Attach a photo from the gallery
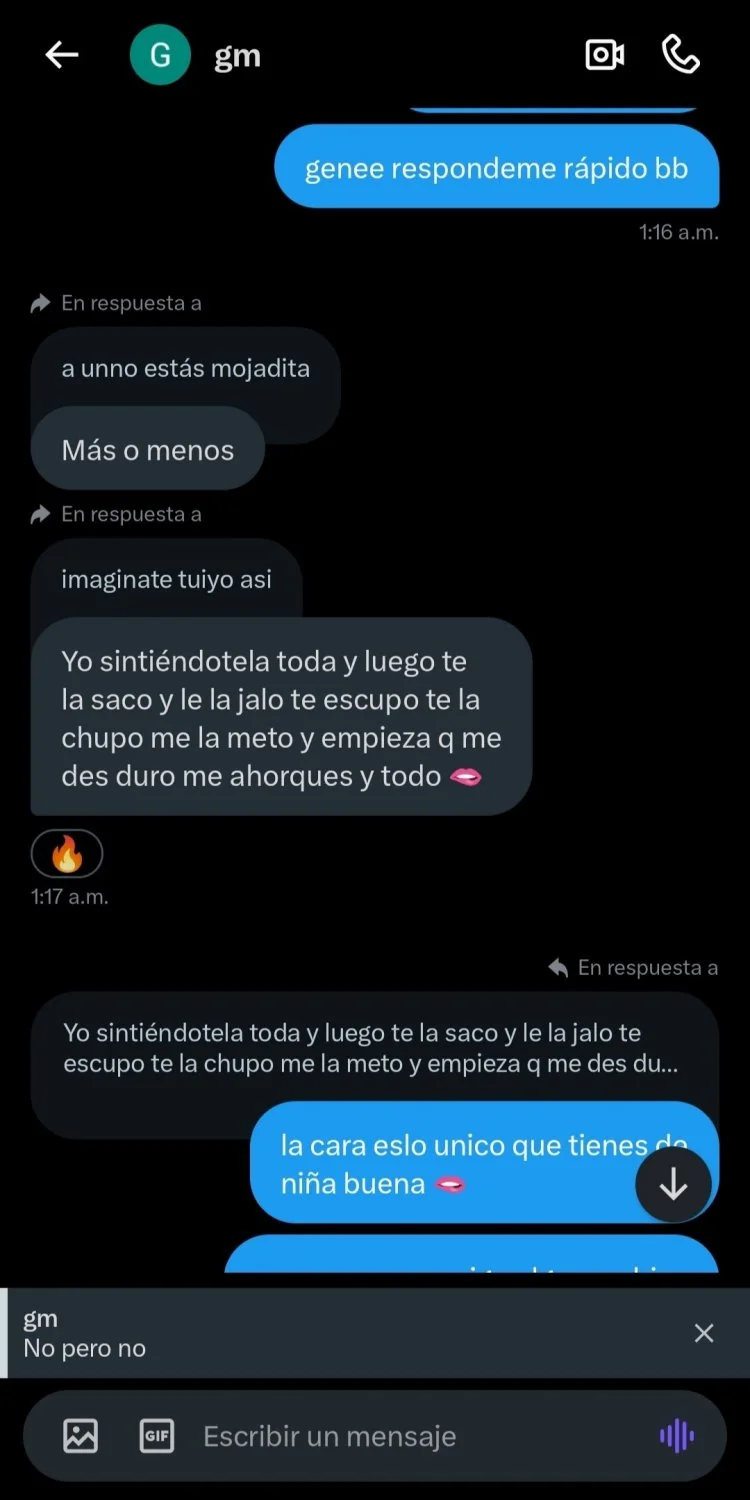Image resolution: width=750 pixels, height=1500 pixels. click(x=81, y=1436)
